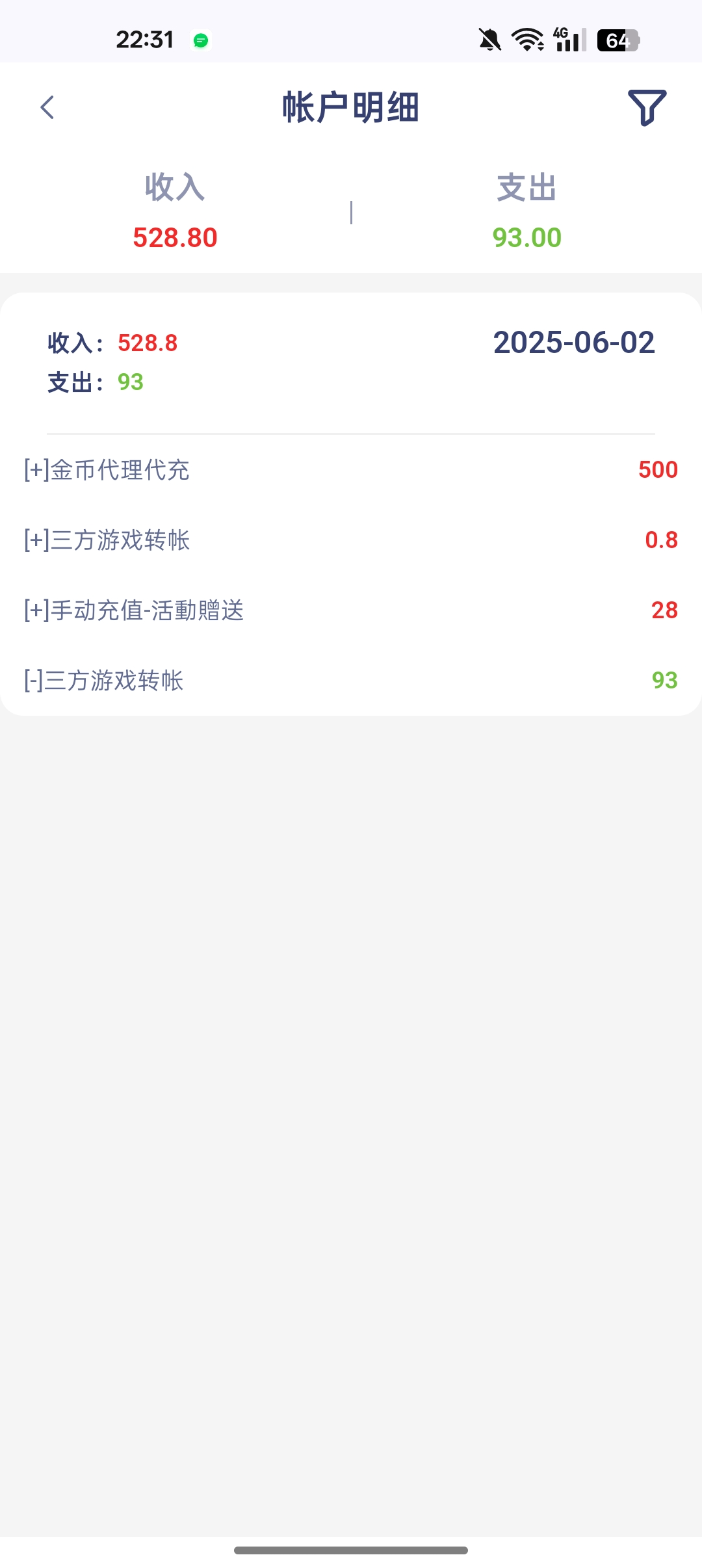702x1568 pixels.
Task: Tap the Wi-Fi icon in status bar
Action: point(528,40)
